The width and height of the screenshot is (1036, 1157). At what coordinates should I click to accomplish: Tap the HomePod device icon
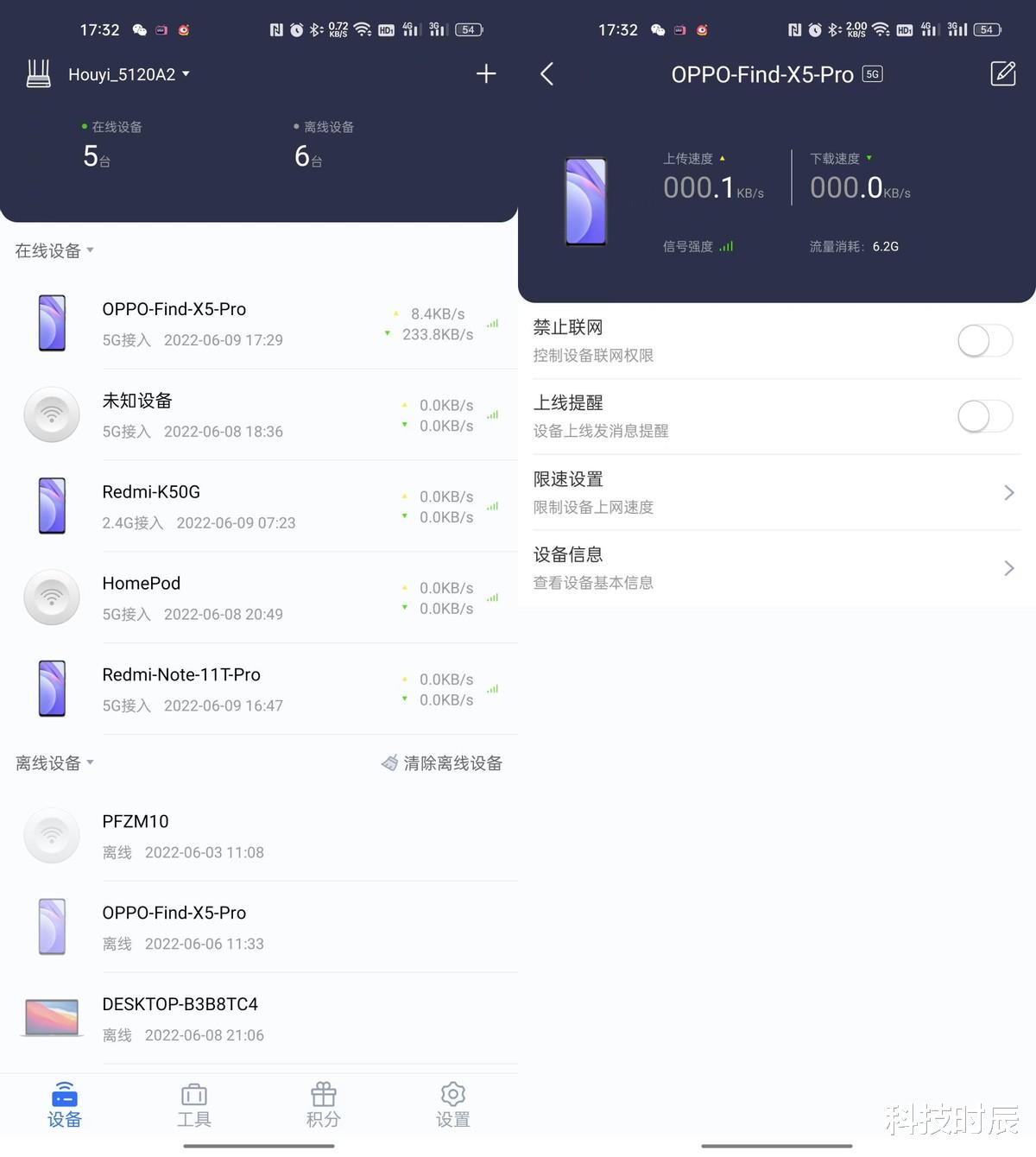(52, 597)
